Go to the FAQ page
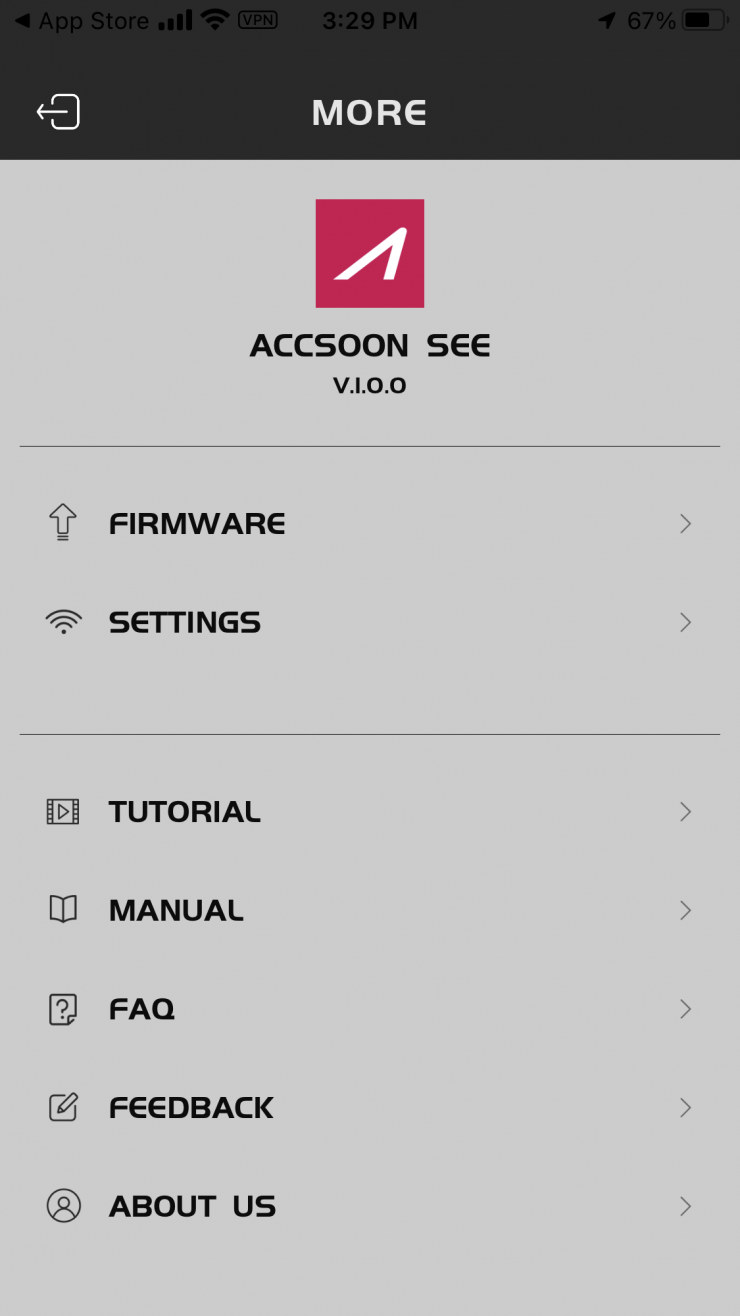The image size is (740, 1316). pos(369,1009)
